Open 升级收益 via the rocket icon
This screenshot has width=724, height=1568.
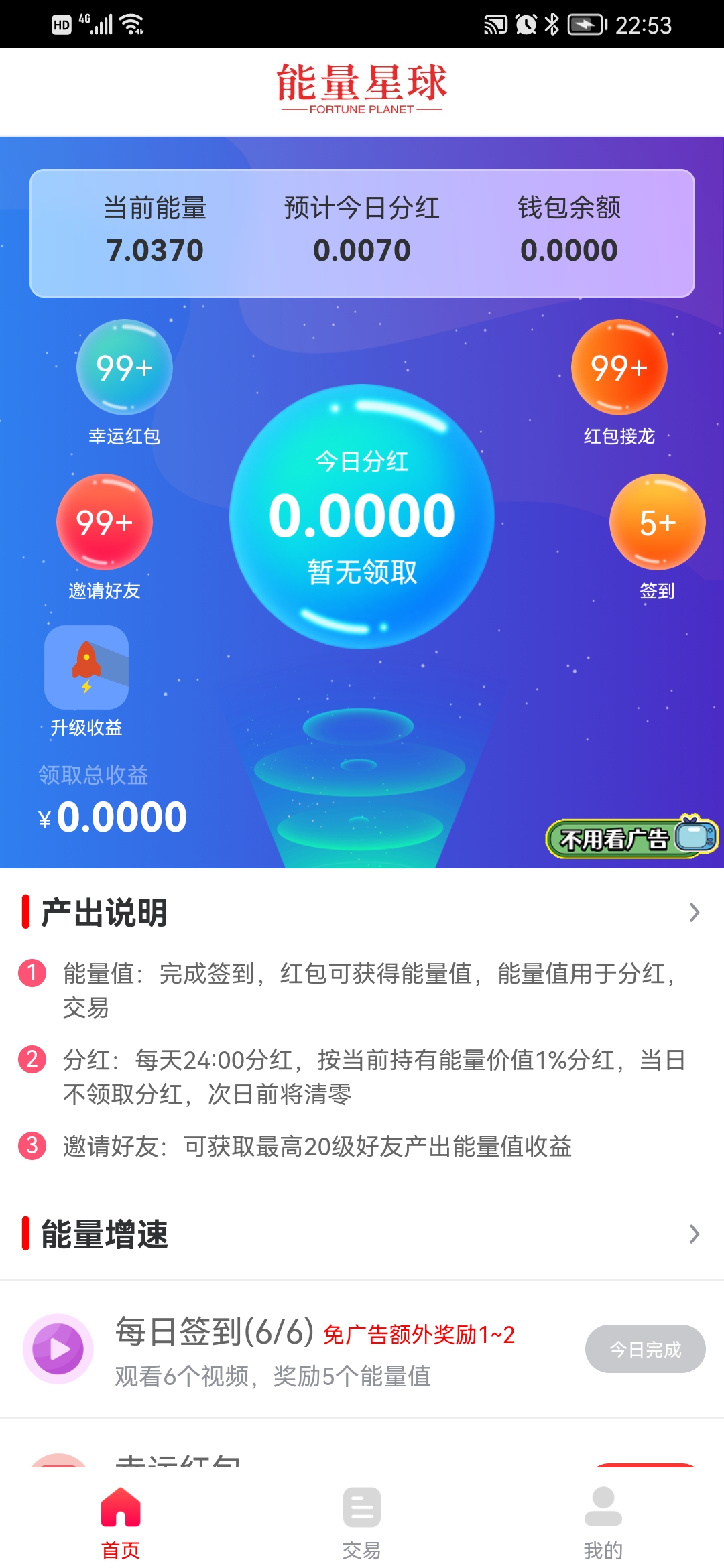coord(86,667)
